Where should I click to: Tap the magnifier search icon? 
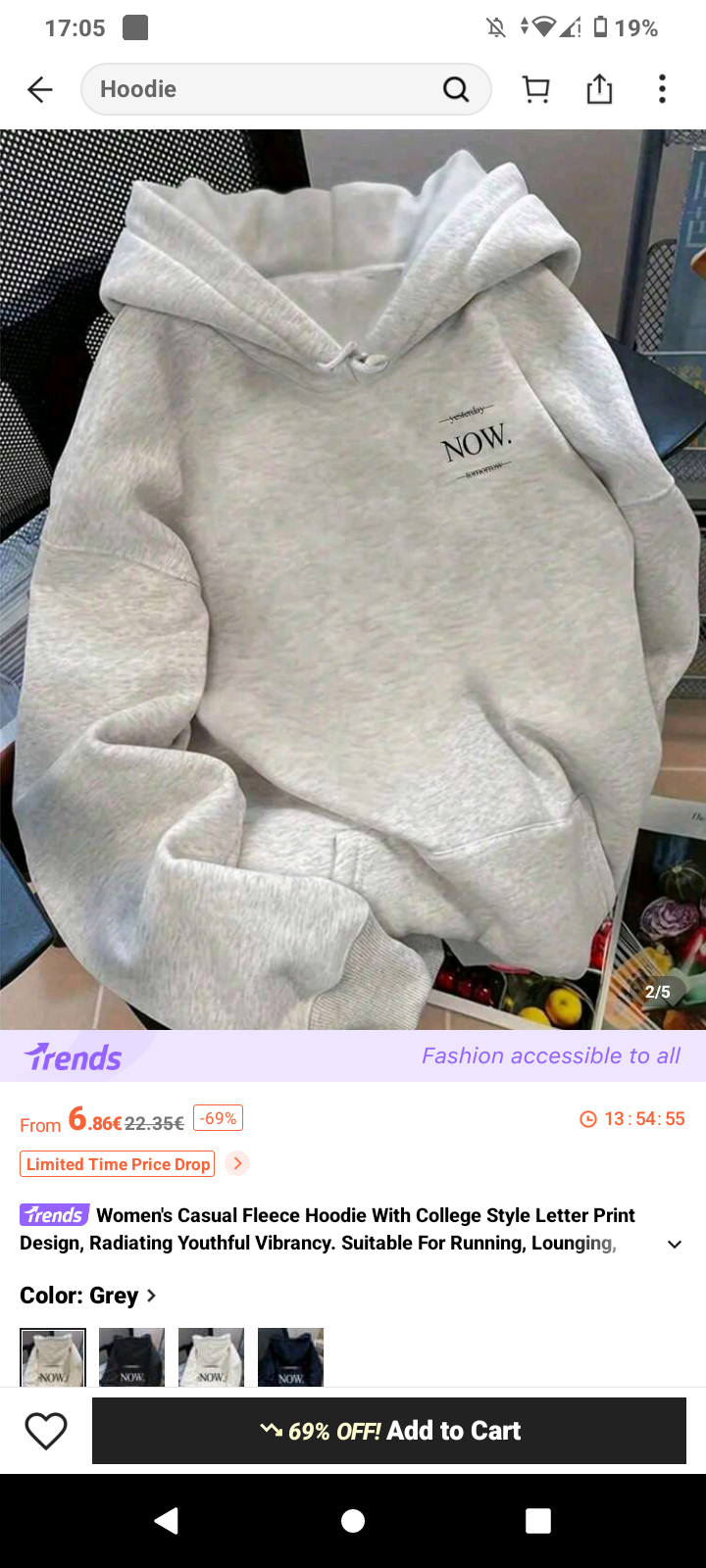click(456, 89)
